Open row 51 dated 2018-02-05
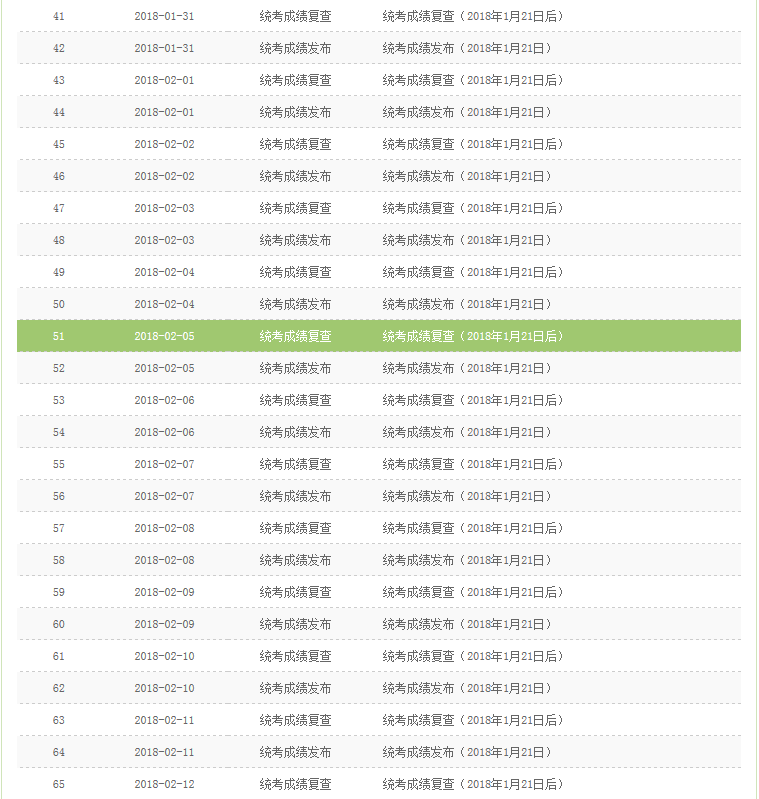This screenshot has height=799, width=759. coord(378,336)
